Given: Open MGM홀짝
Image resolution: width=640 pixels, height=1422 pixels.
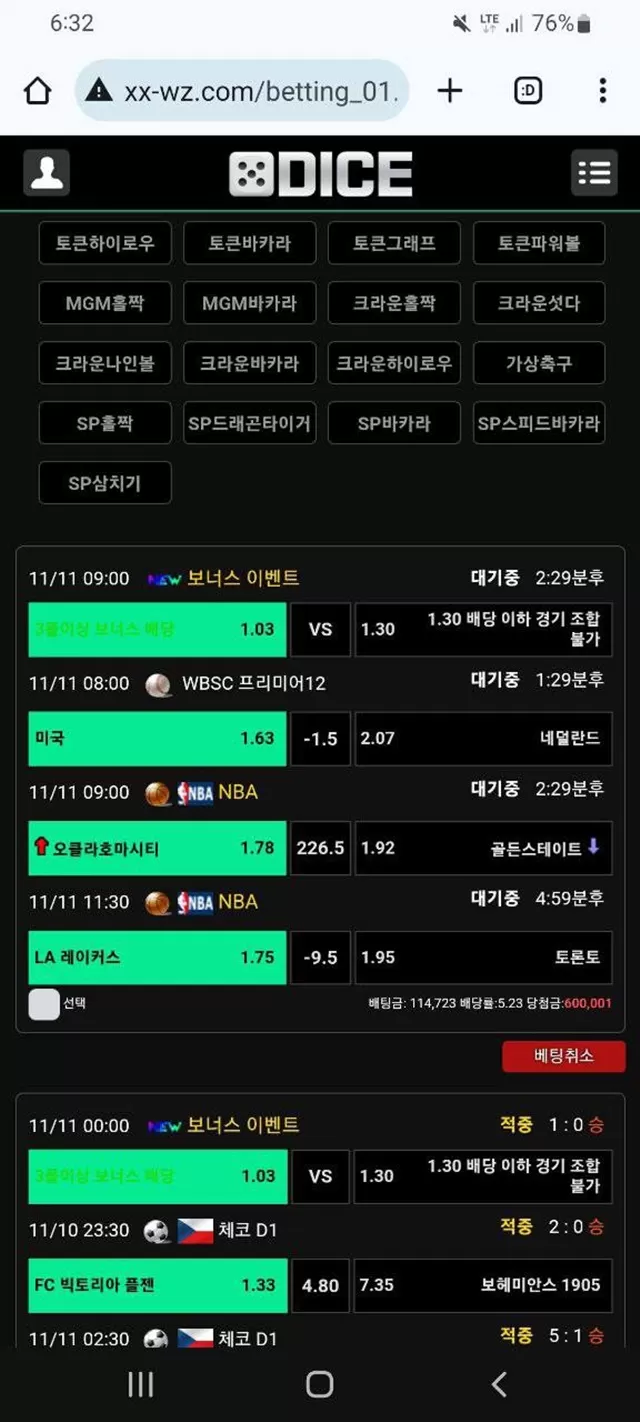Looking at the screenshot, I should (x=105, y=303).
